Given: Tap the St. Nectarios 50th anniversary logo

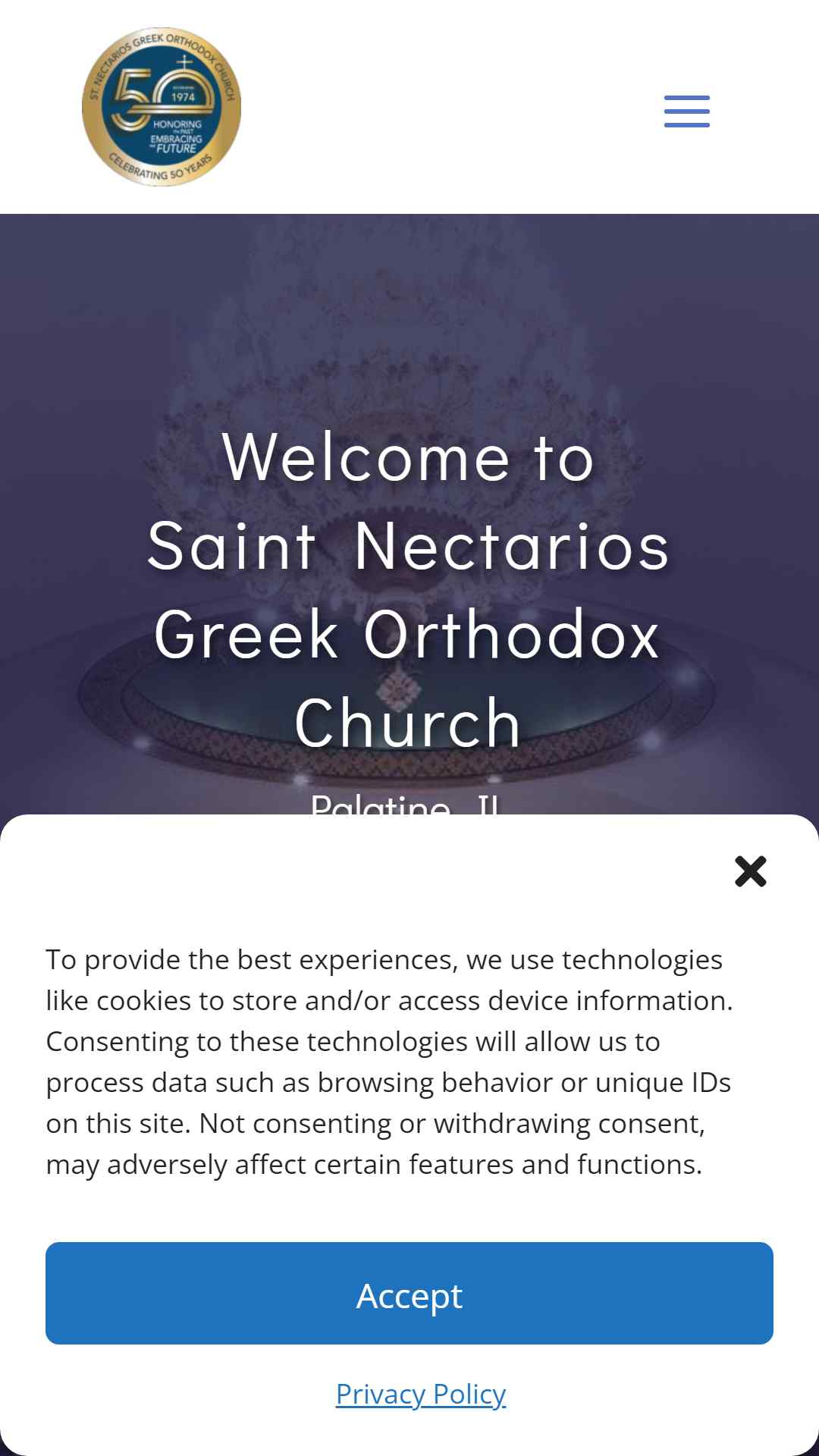Looking at the screenshot, I should pyautogui.click(x=162, y=107).
